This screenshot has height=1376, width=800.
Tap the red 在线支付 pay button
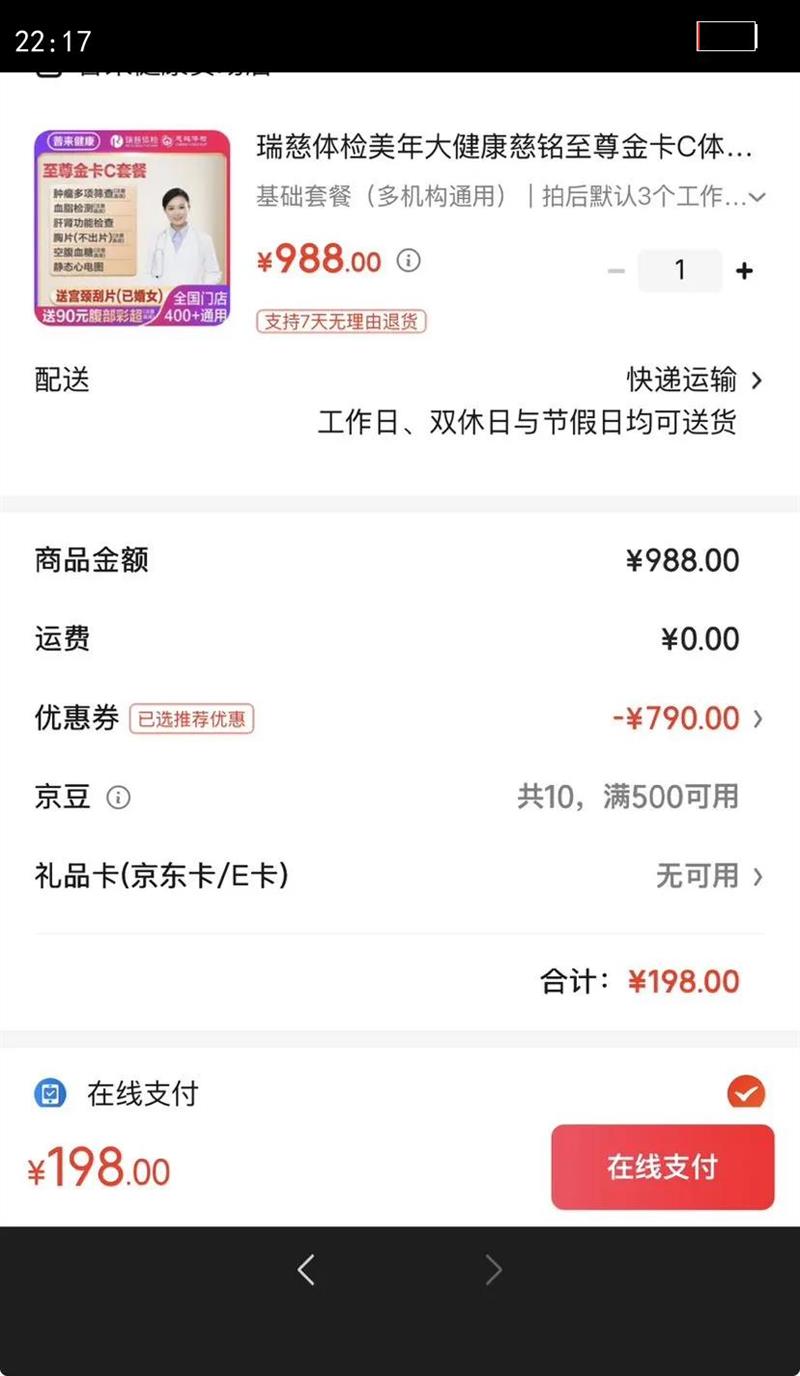click(662, 1167)
